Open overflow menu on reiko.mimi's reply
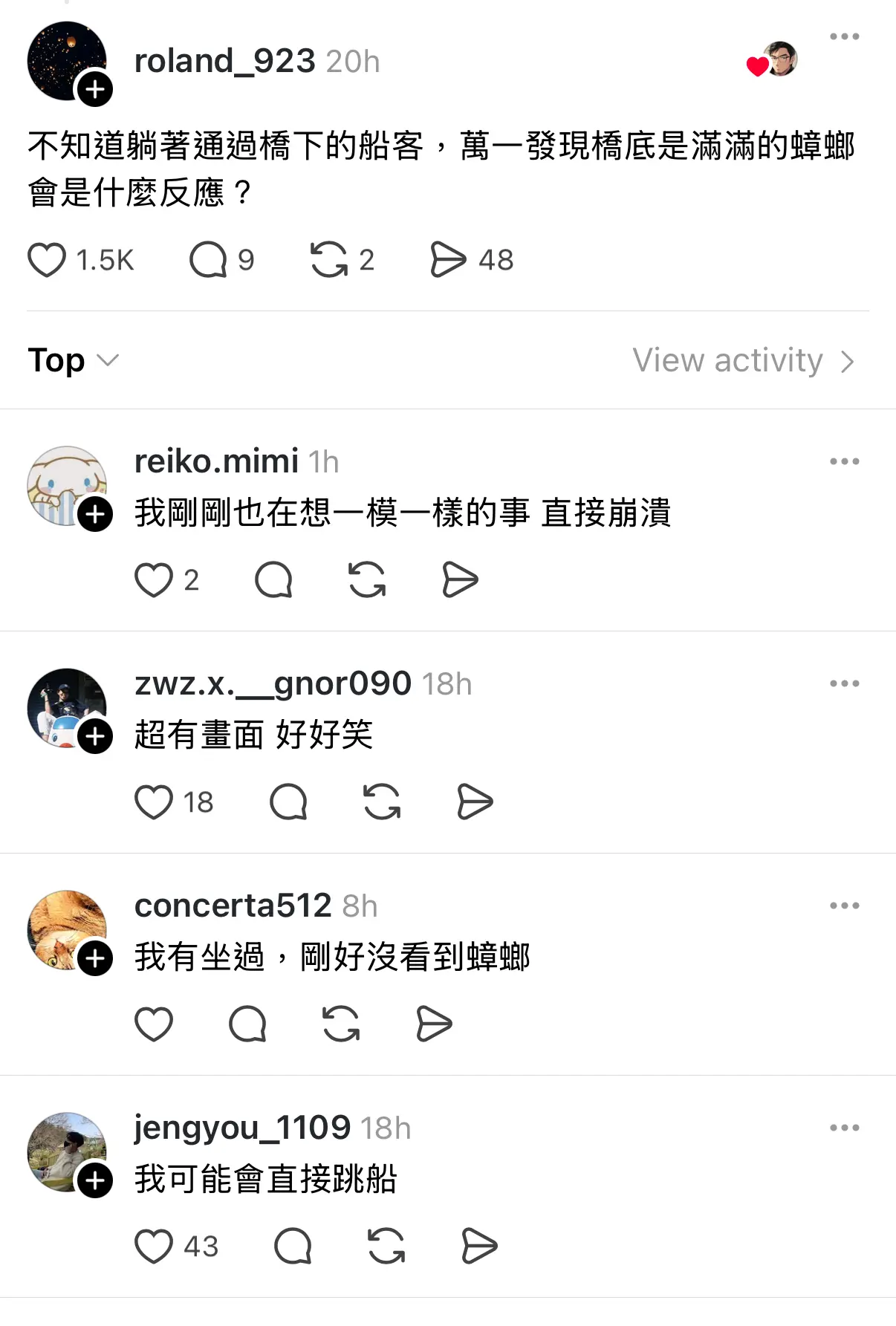This screenshot has height=1326, width=896. [x=844, y=461]
